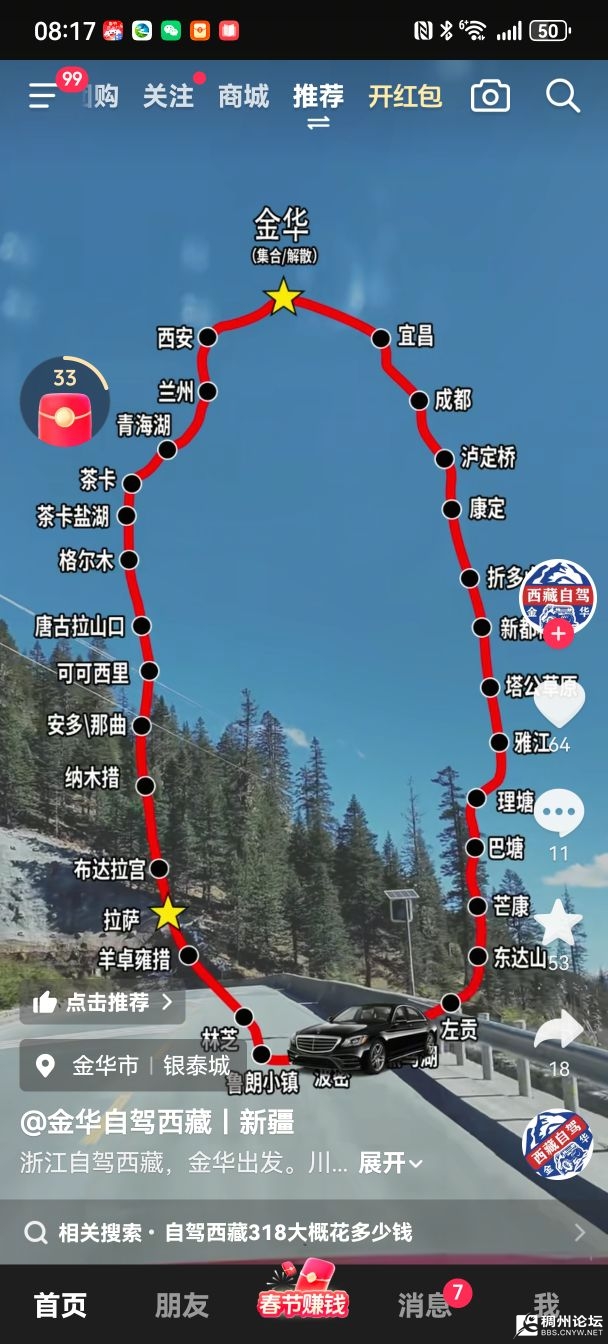Open search magnifier icon
The image size is (608, 1344).
(x=563, y=96)
